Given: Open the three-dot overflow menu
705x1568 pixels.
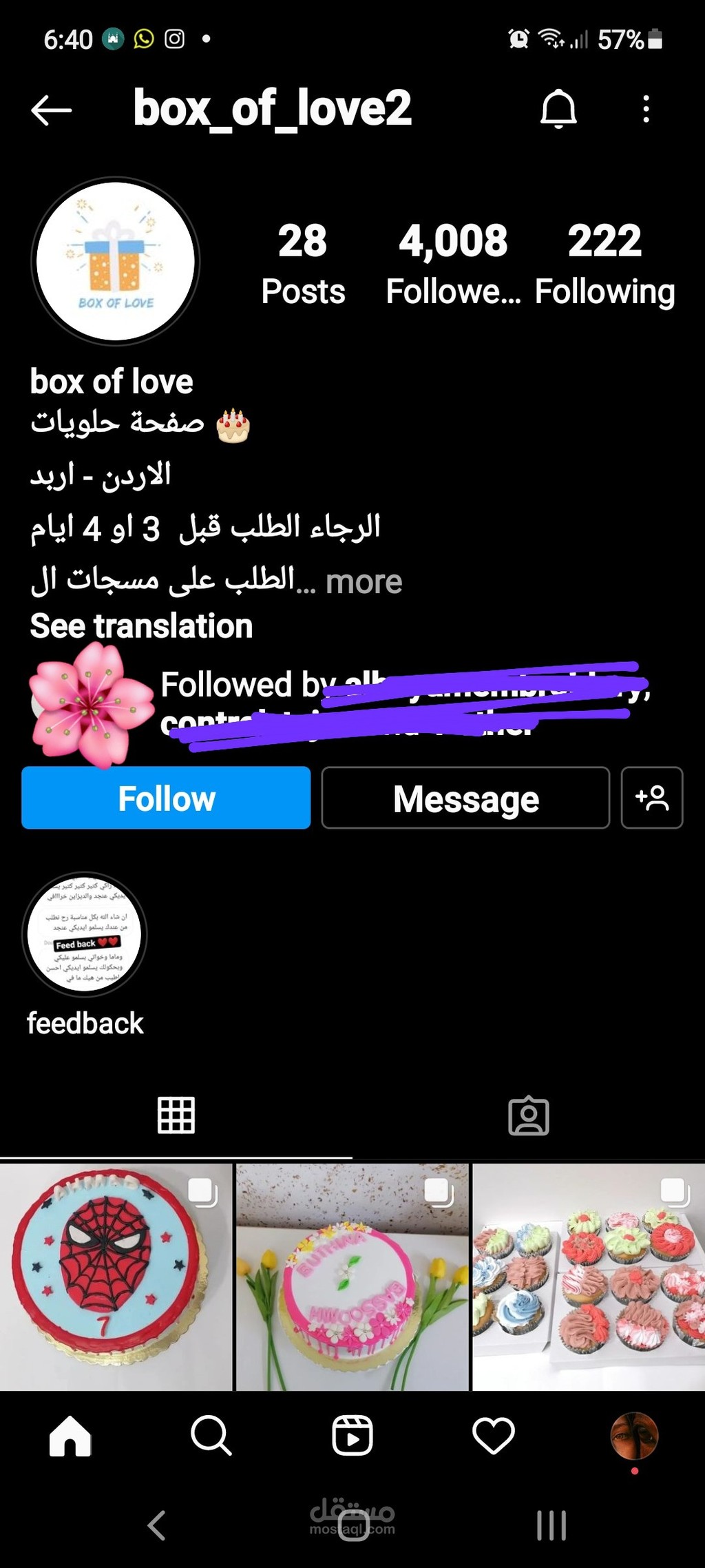Looking at the screenshot, I should 646,109.
